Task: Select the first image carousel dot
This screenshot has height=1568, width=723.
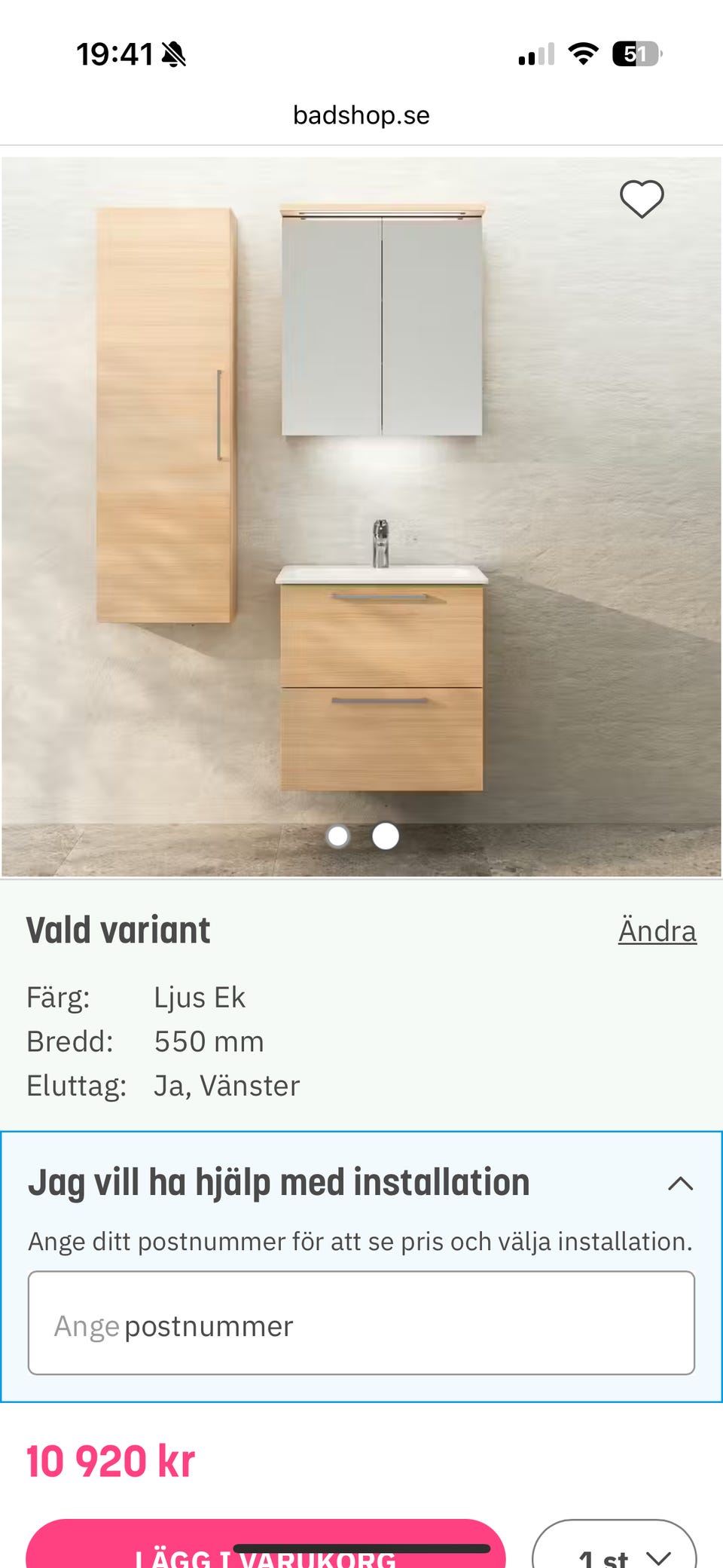Action: pos(338,835)
